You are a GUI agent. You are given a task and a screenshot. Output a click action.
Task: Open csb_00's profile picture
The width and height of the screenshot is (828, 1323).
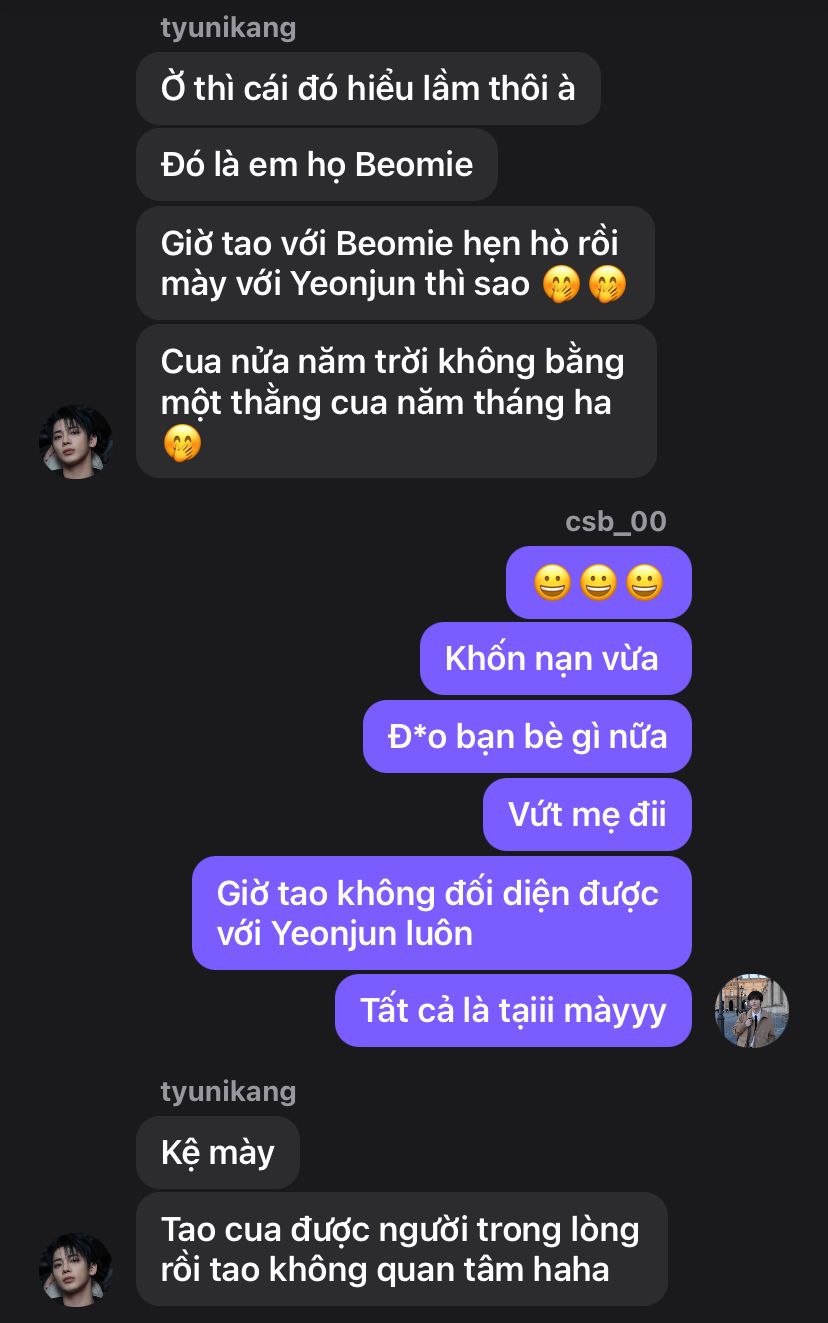click(x=751, y=1010)
